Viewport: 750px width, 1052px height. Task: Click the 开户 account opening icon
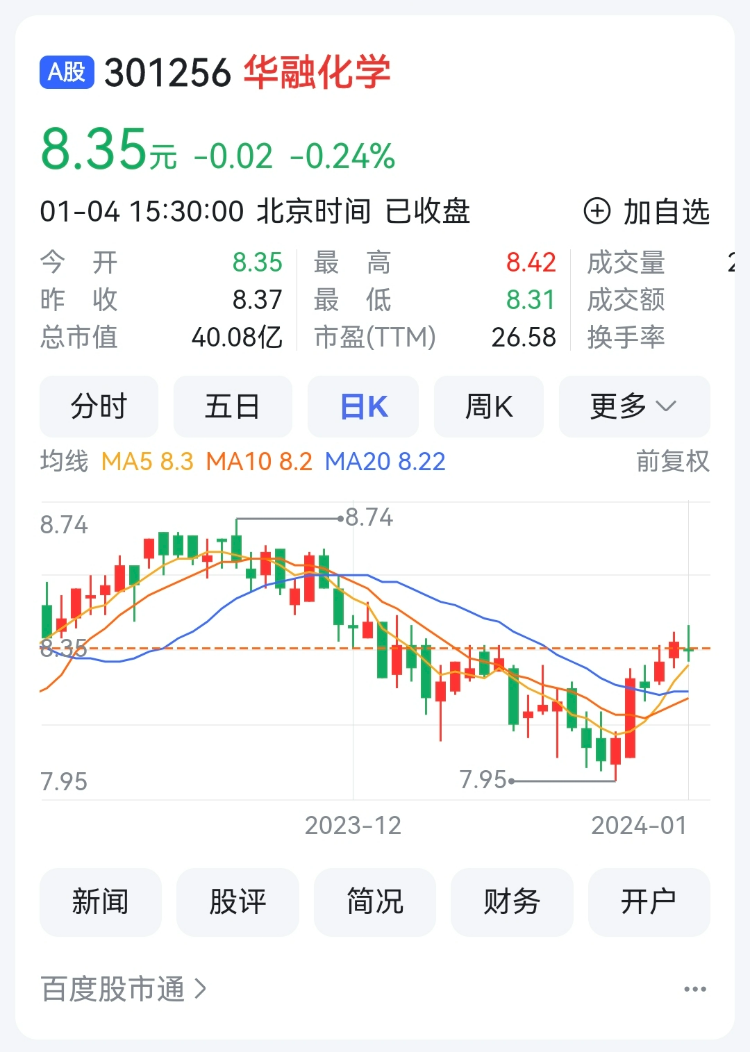[649, 901]
